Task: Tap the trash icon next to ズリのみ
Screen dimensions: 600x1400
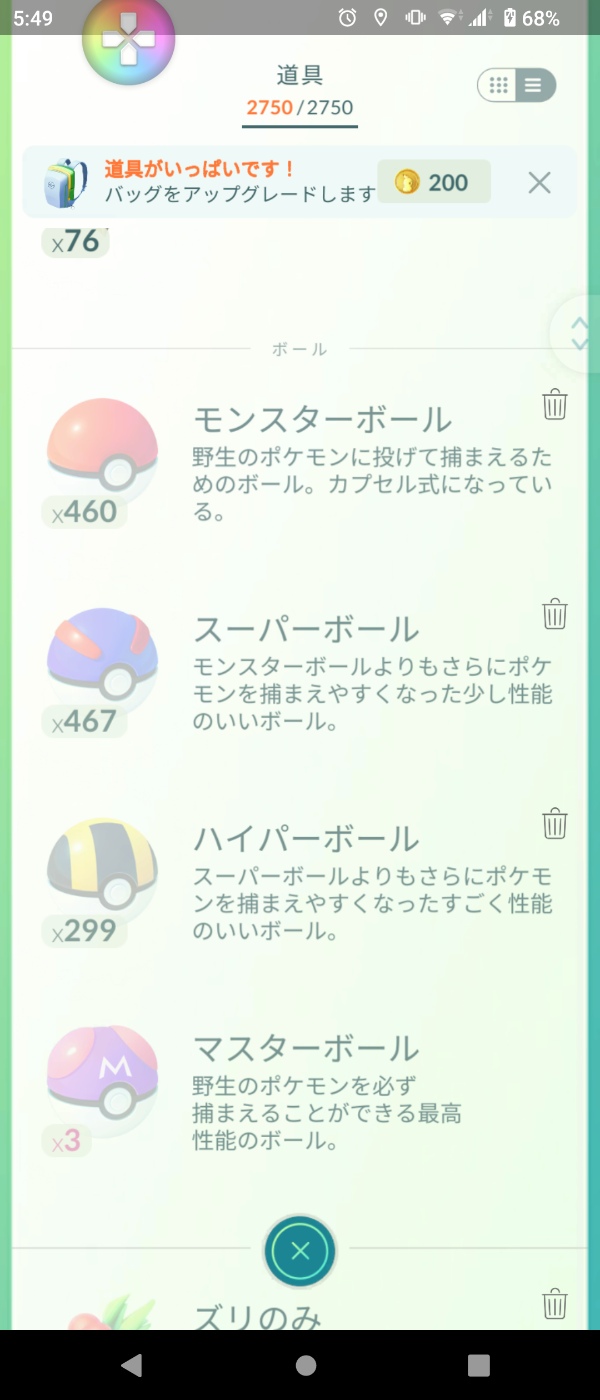Action: (555, 1304)
